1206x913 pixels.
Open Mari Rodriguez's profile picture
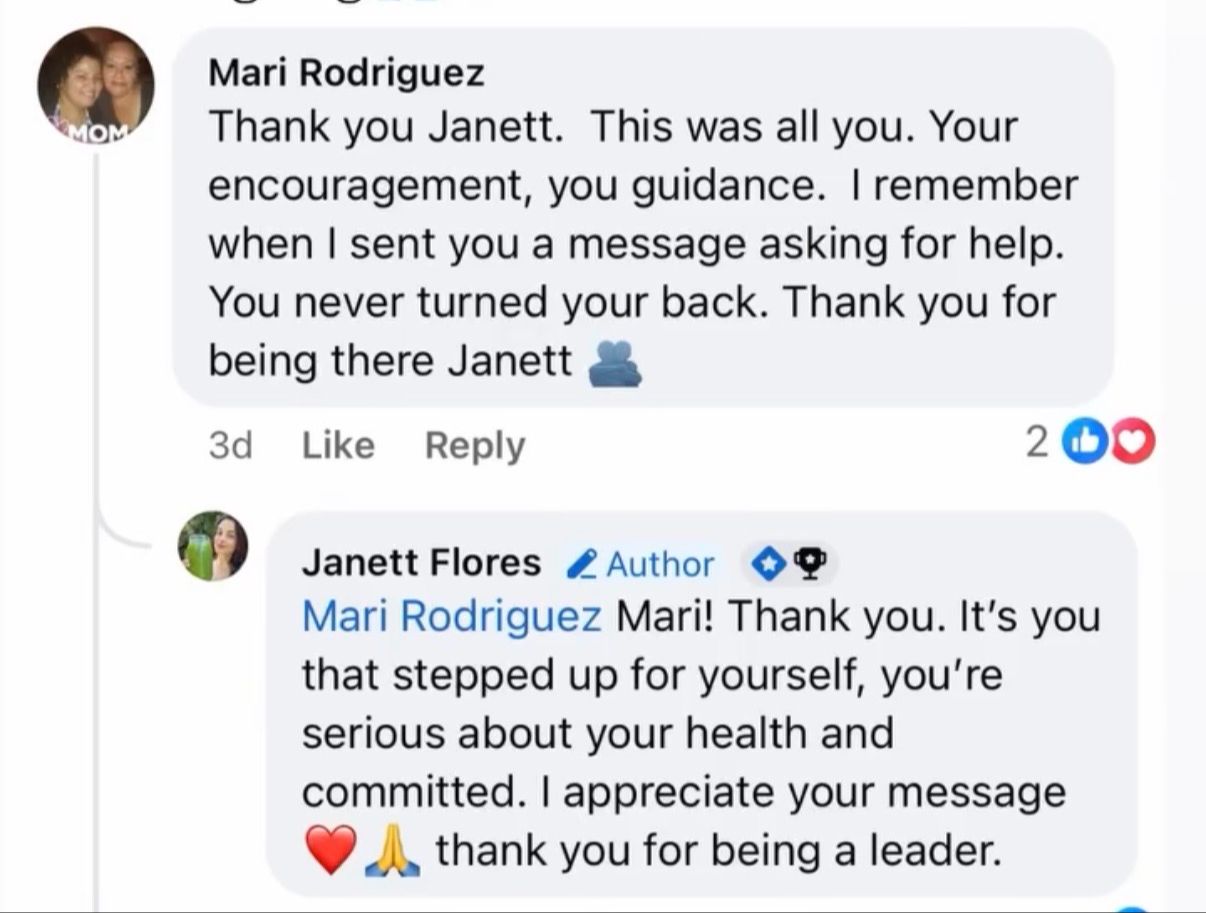[x=96, y=85]
